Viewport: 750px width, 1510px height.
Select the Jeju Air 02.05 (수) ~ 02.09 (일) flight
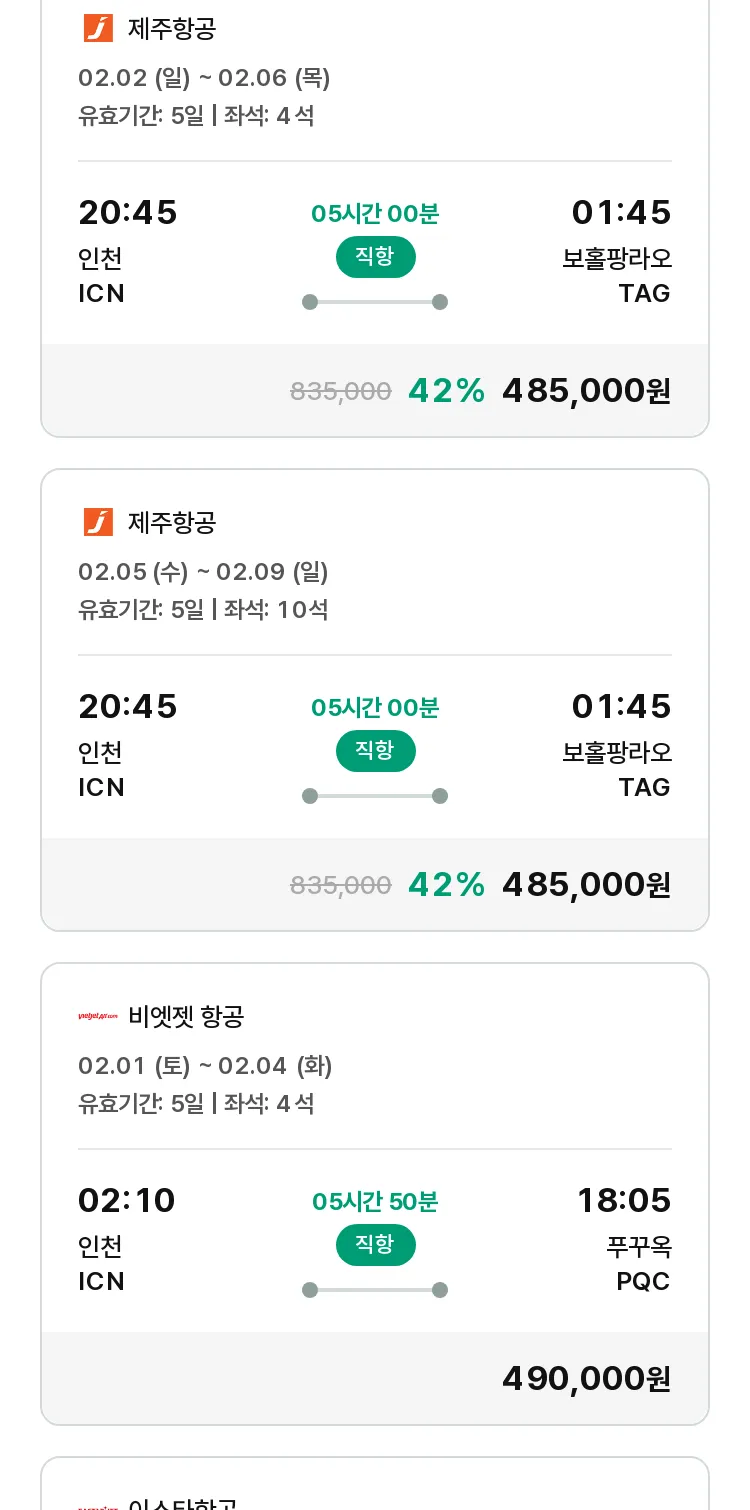tap(375, 700)
